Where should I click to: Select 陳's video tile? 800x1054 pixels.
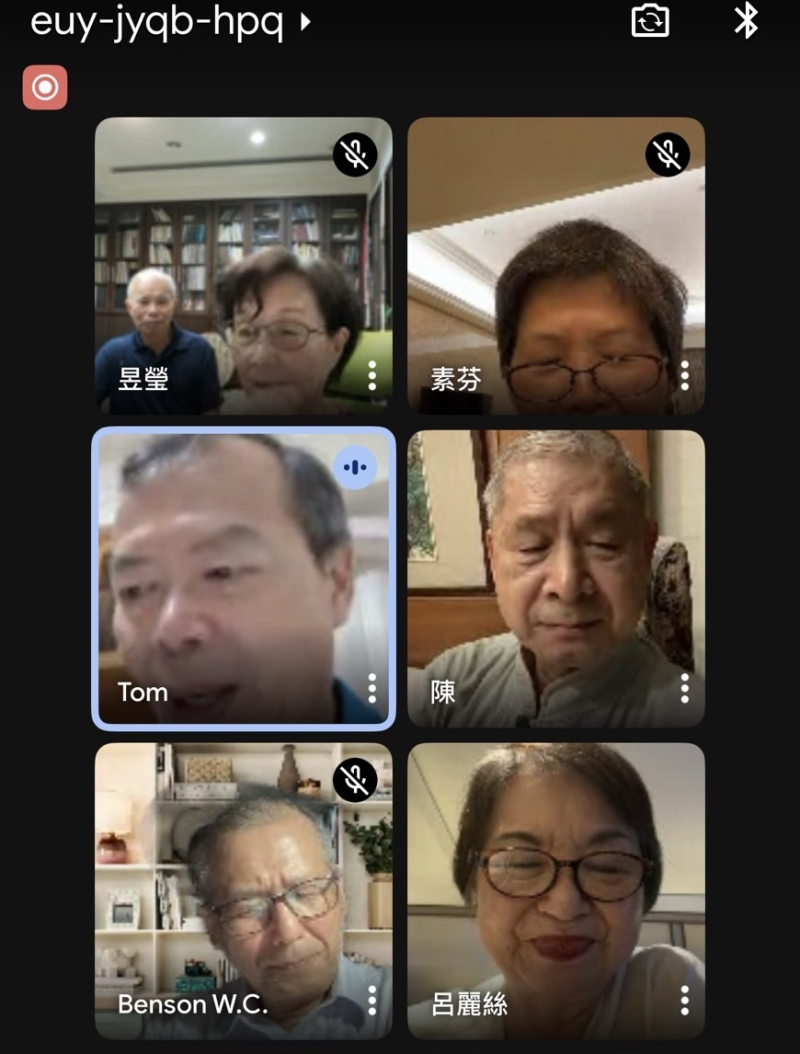[556, 578]
